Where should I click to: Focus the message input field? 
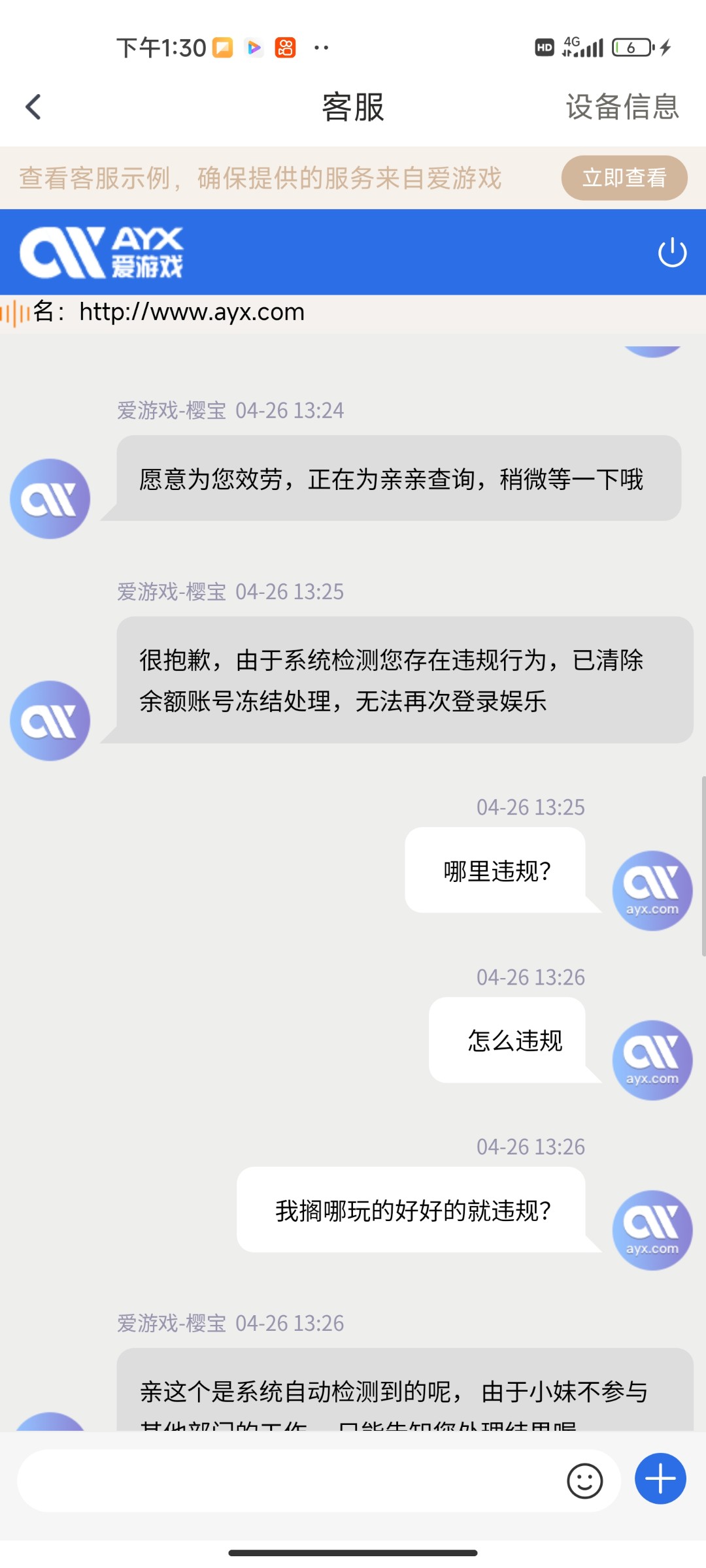point(288,1480)
